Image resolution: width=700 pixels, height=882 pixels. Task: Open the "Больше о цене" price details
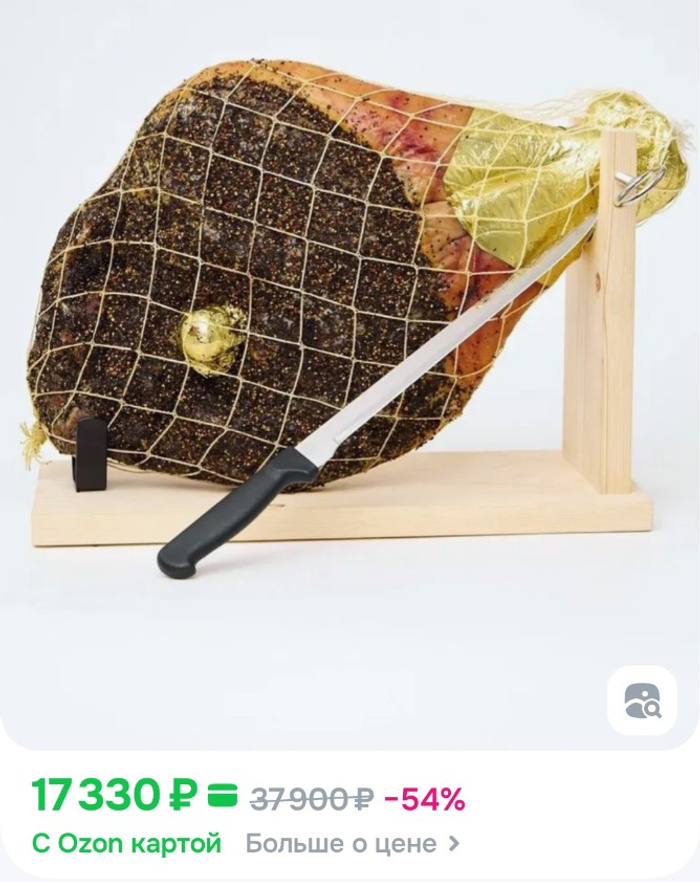point(352,844)
